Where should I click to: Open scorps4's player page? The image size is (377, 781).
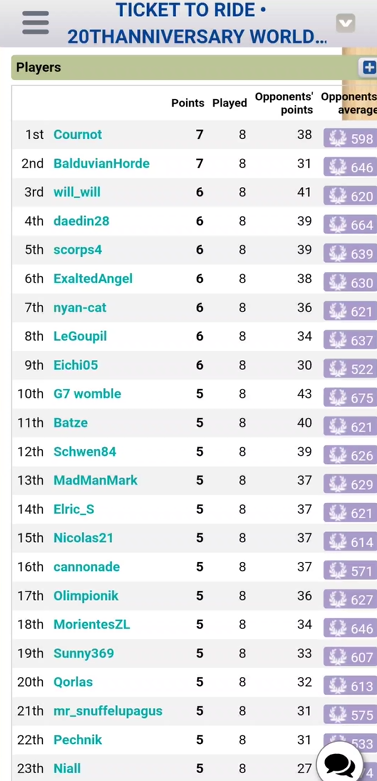pyautogui.click(x=78, y=250)
